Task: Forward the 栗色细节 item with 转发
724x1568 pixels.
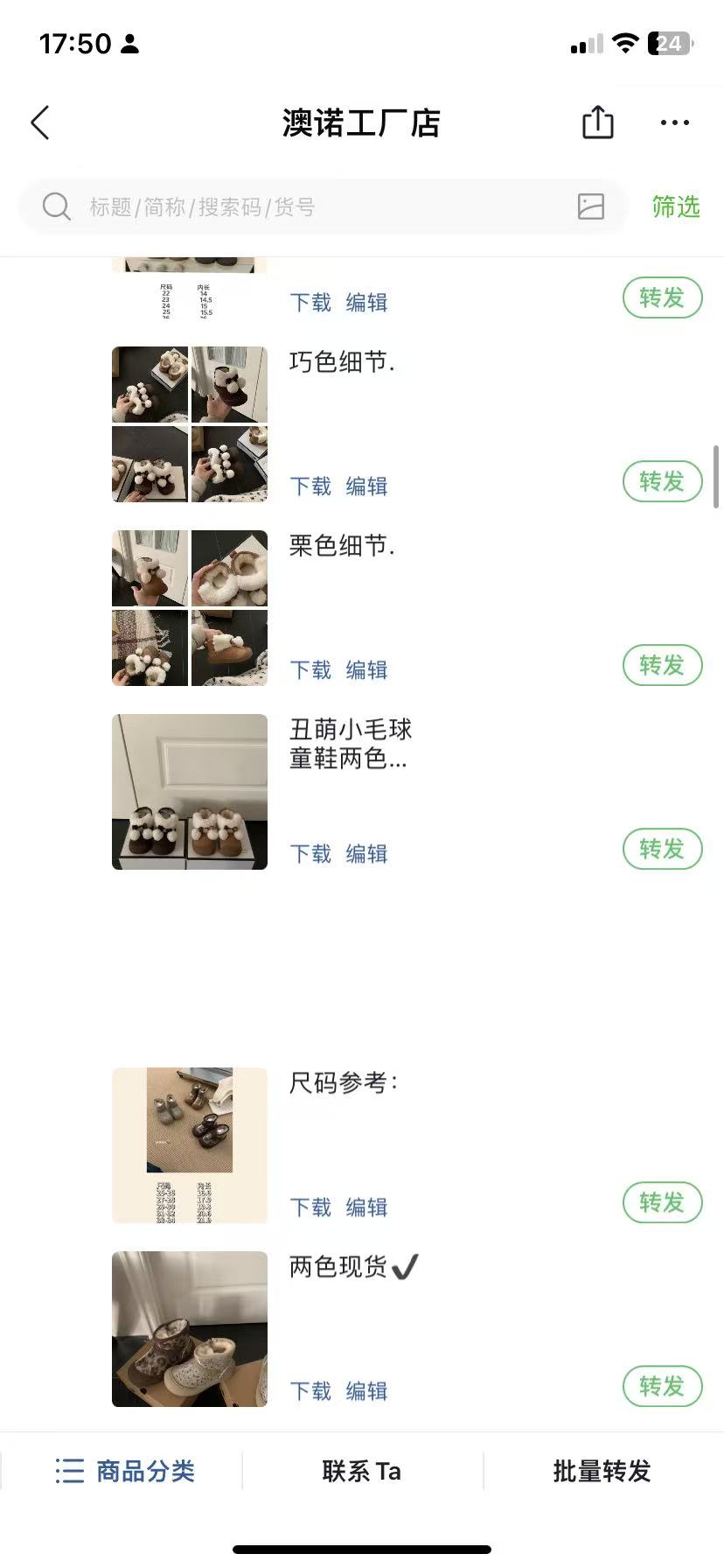Action: point(662,666)
